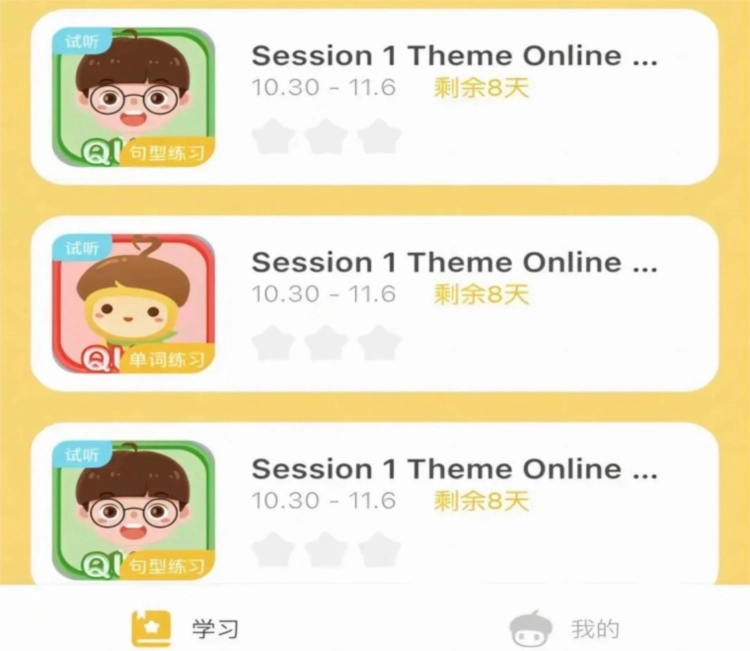Switch to the 我的 tab

(565, 628)
